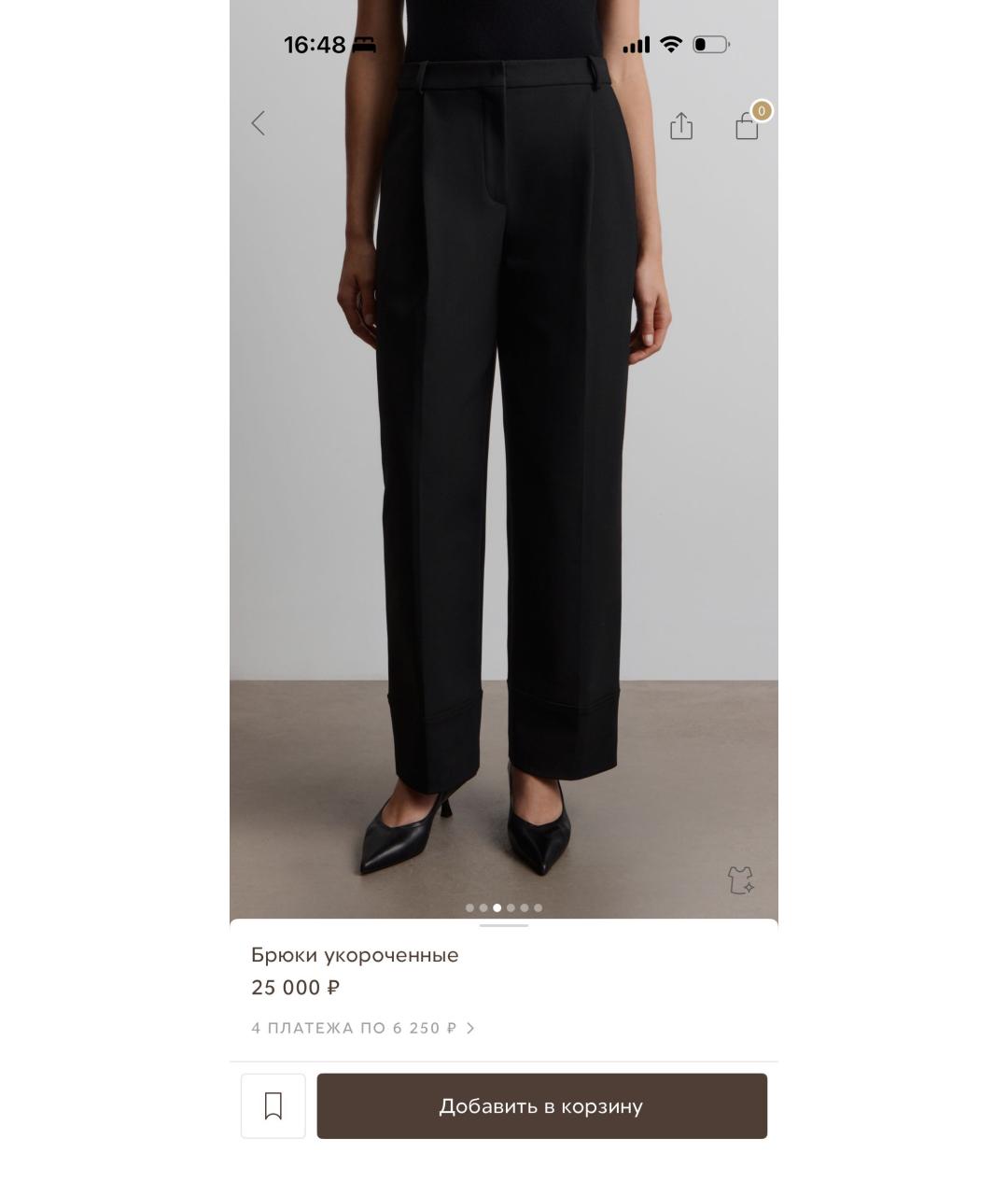The image size is (1008, 1195).
Task: Open the shopping bag
Action: [x=748, y=126]
